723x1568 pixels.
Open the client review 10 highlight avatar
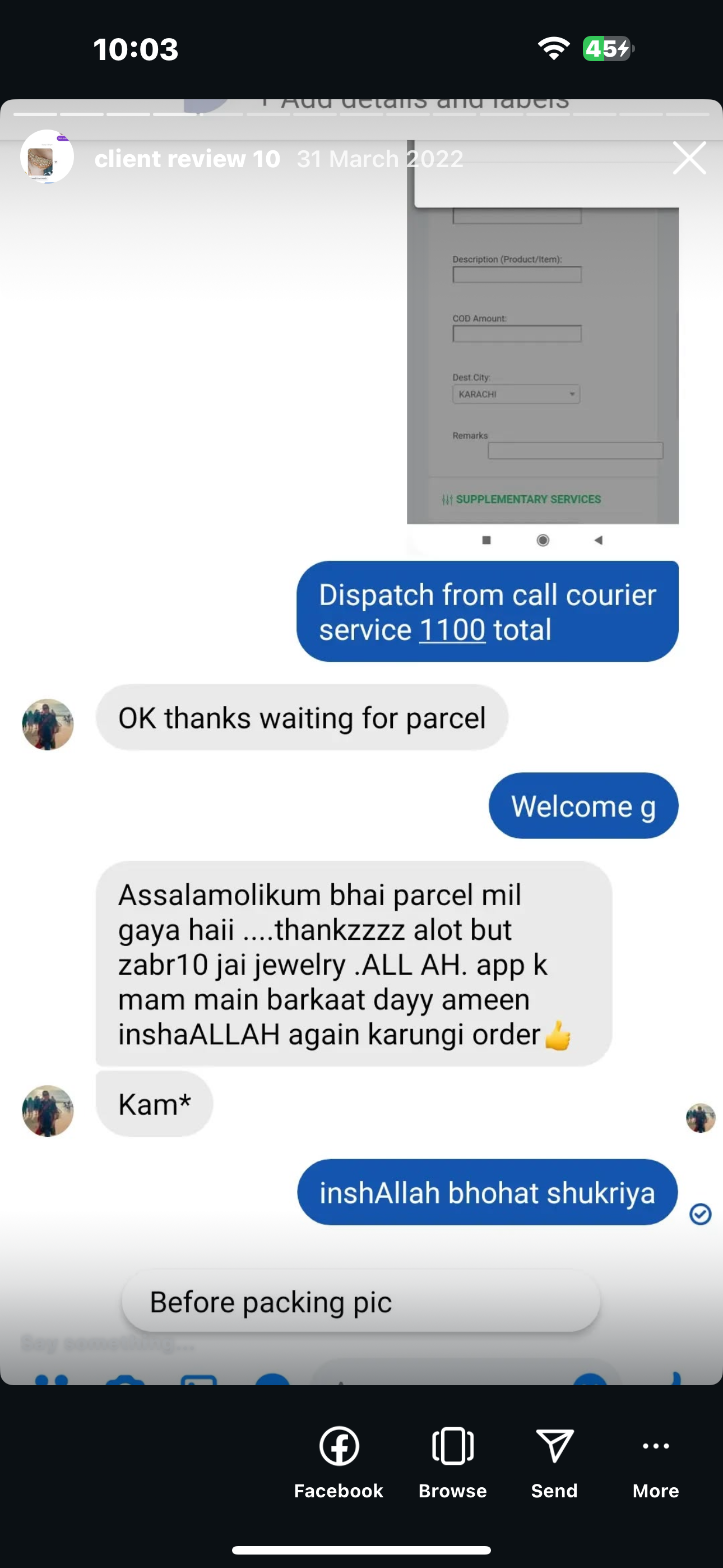(x=47, y=157)
